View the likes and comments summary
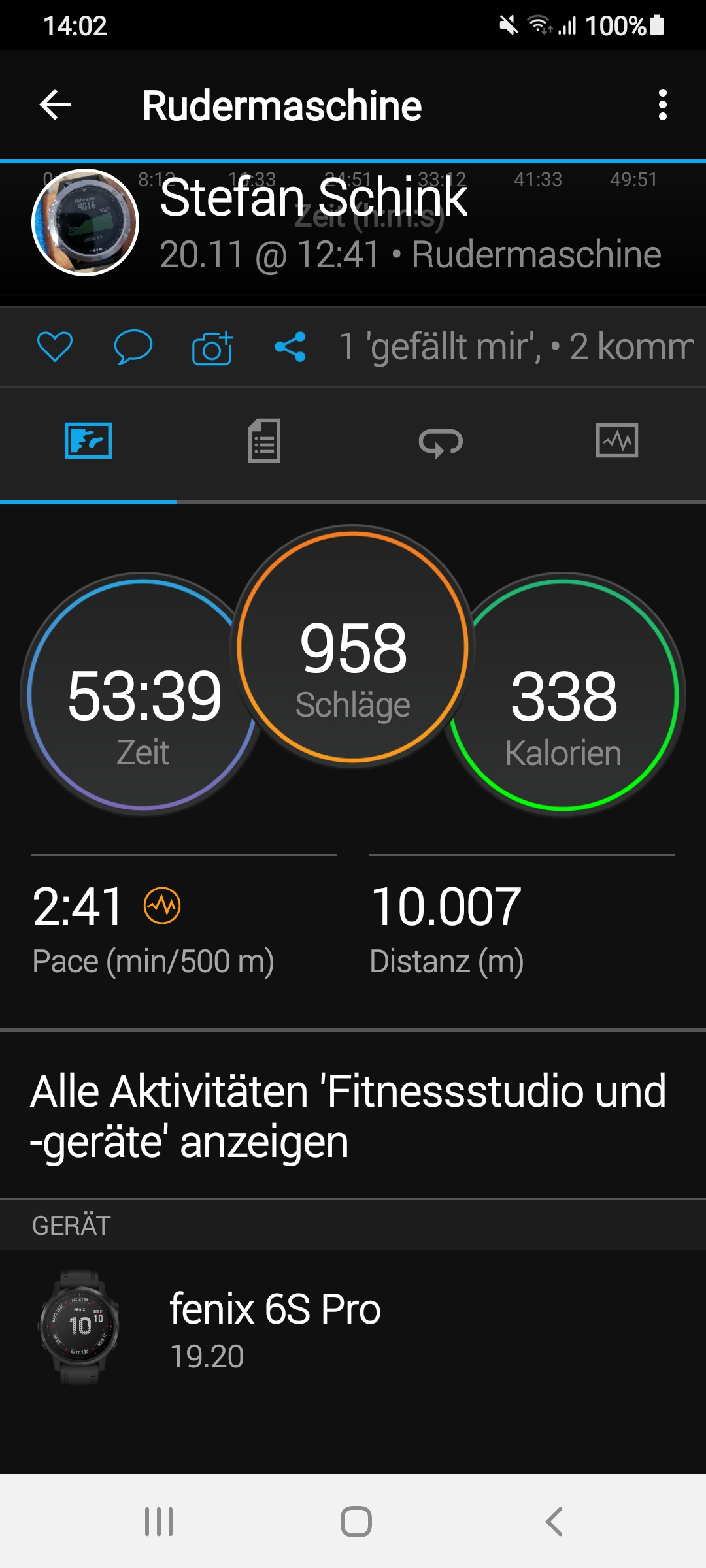Viewport: 706px width, 1568px height. tap(516, 346)
